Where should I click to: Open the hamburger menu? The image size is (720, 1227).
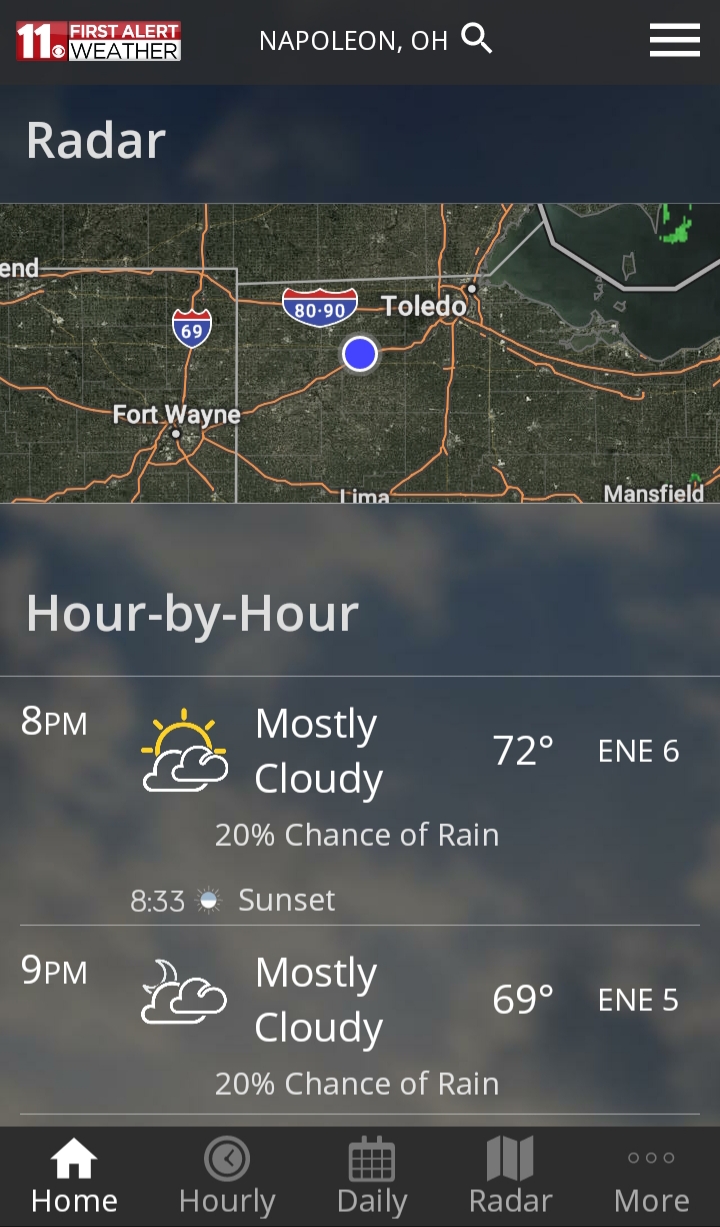coord(674,40)
